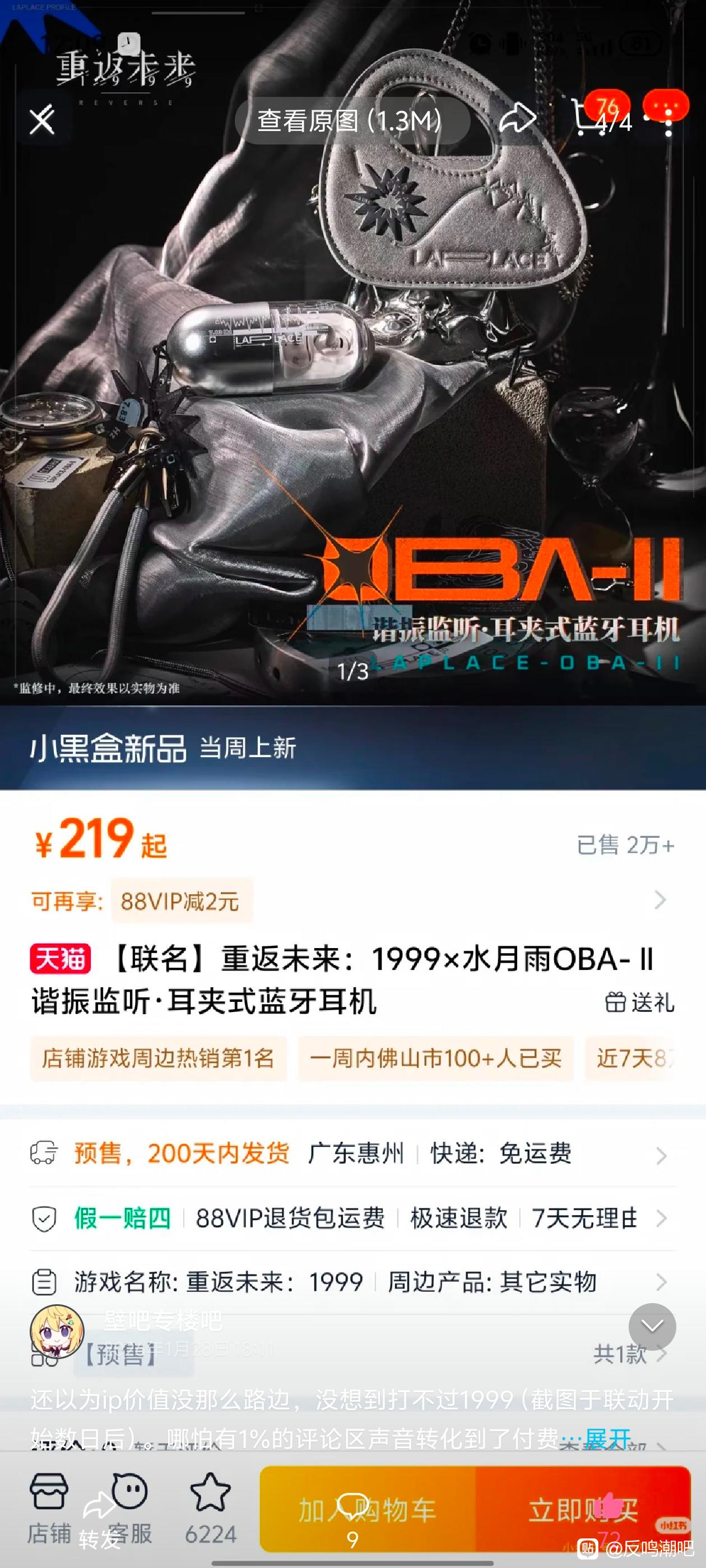The height and width of the screenshot is (1568, 706).
Task: Open the post author's avatar profile
Action: [x=56, y=1332]
